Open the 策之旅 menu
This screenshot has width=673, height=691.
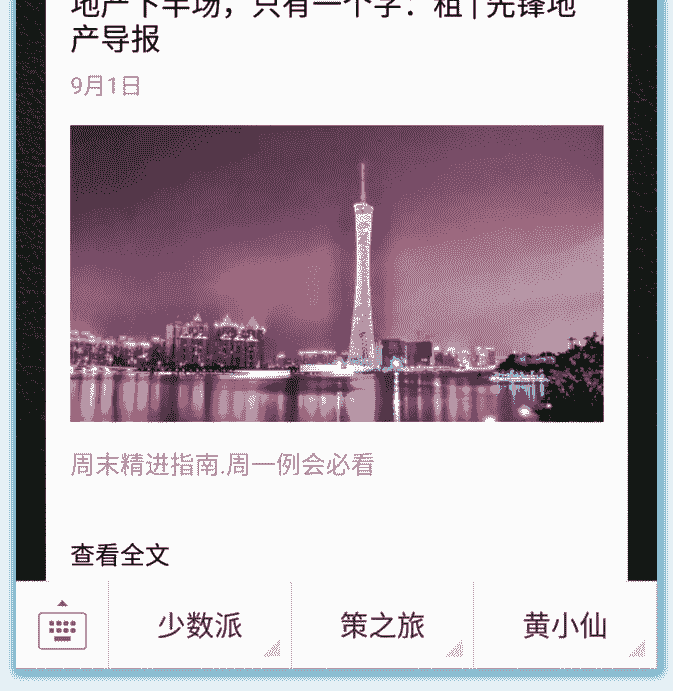(x=382, y=626)
